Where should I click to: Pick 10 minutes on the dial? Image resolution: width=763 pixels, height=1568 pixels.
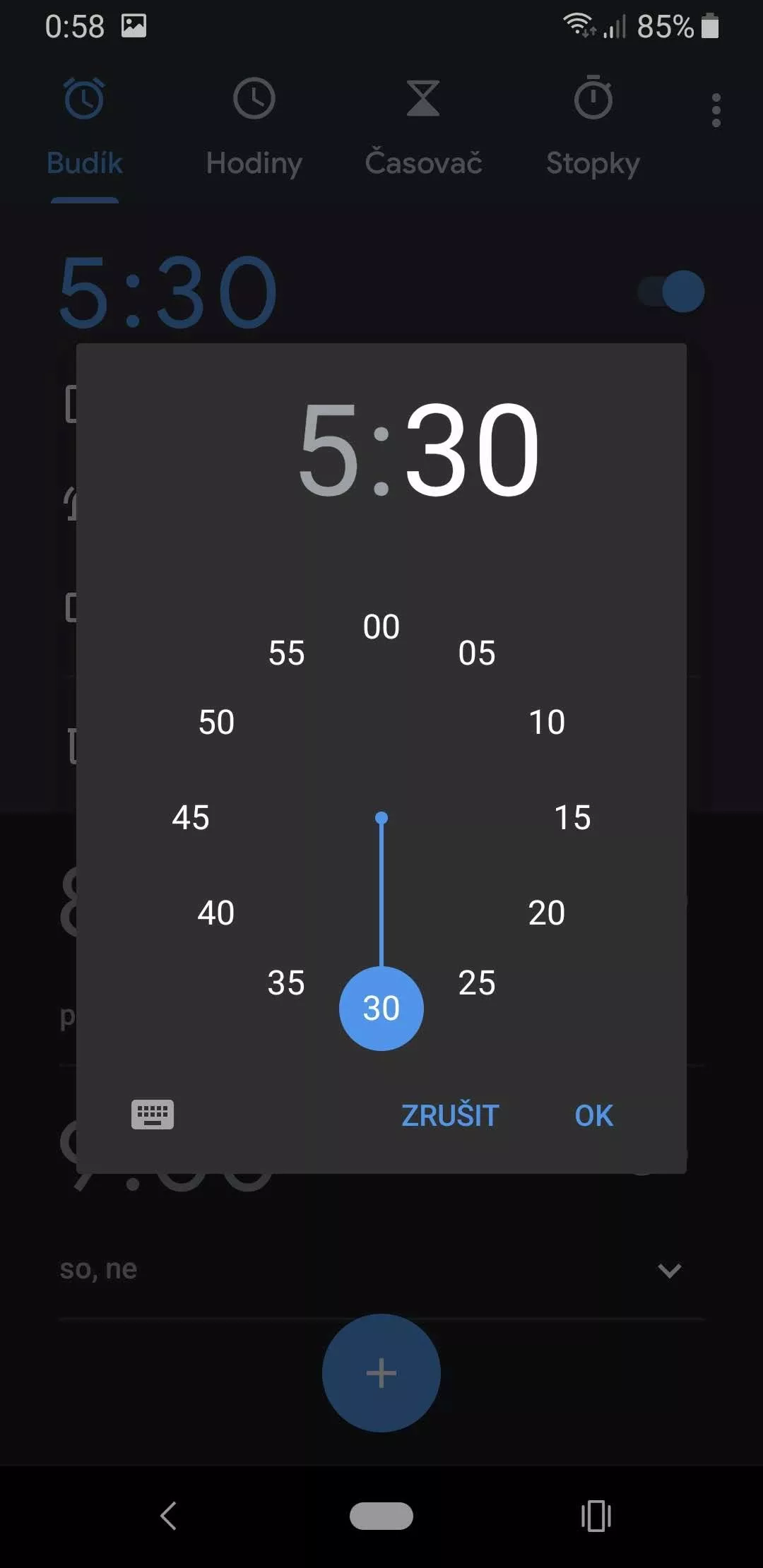tap(547, 722)
